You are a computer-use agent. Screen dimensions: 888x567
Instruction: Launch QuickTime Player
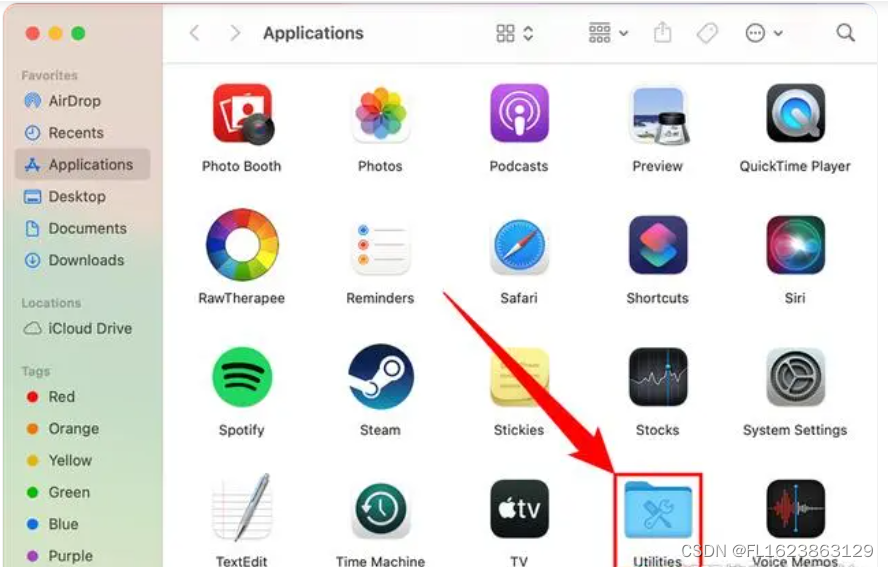795,114
